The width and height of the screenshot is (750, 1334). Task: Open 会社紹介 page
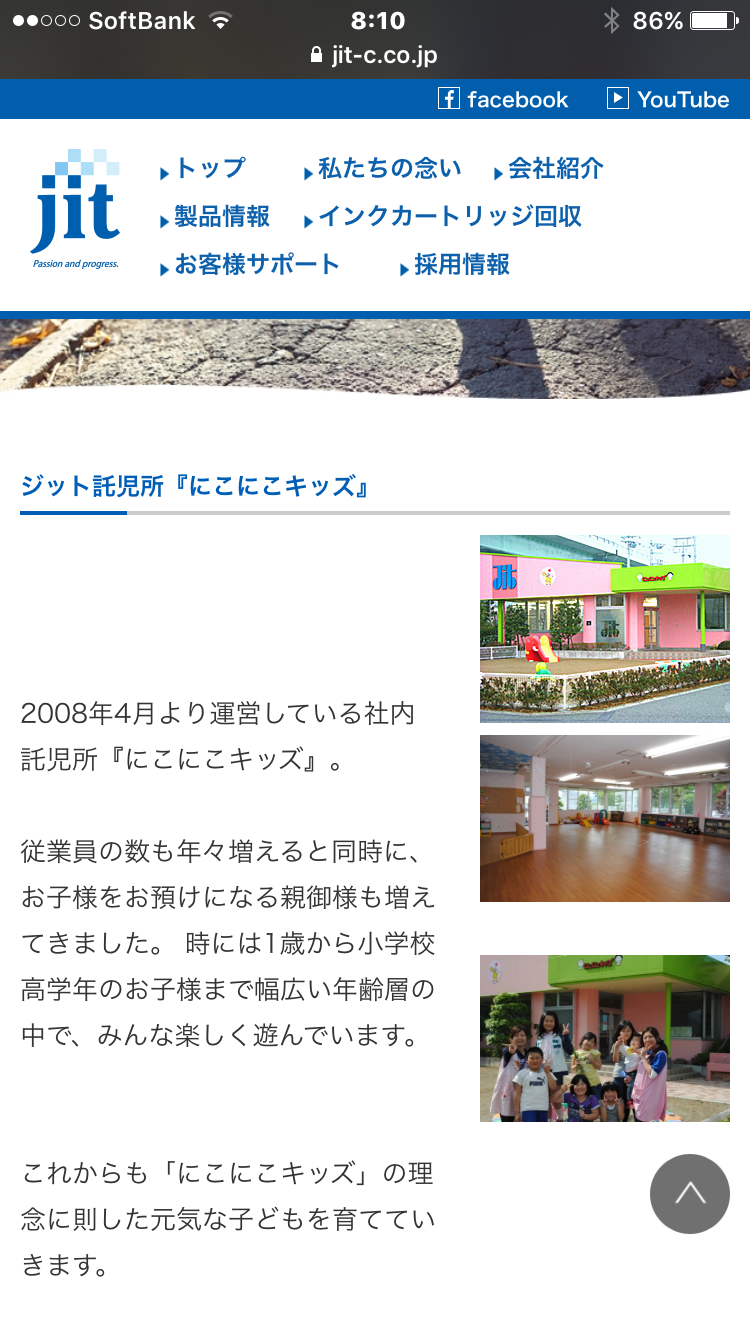tap(549, 168)
